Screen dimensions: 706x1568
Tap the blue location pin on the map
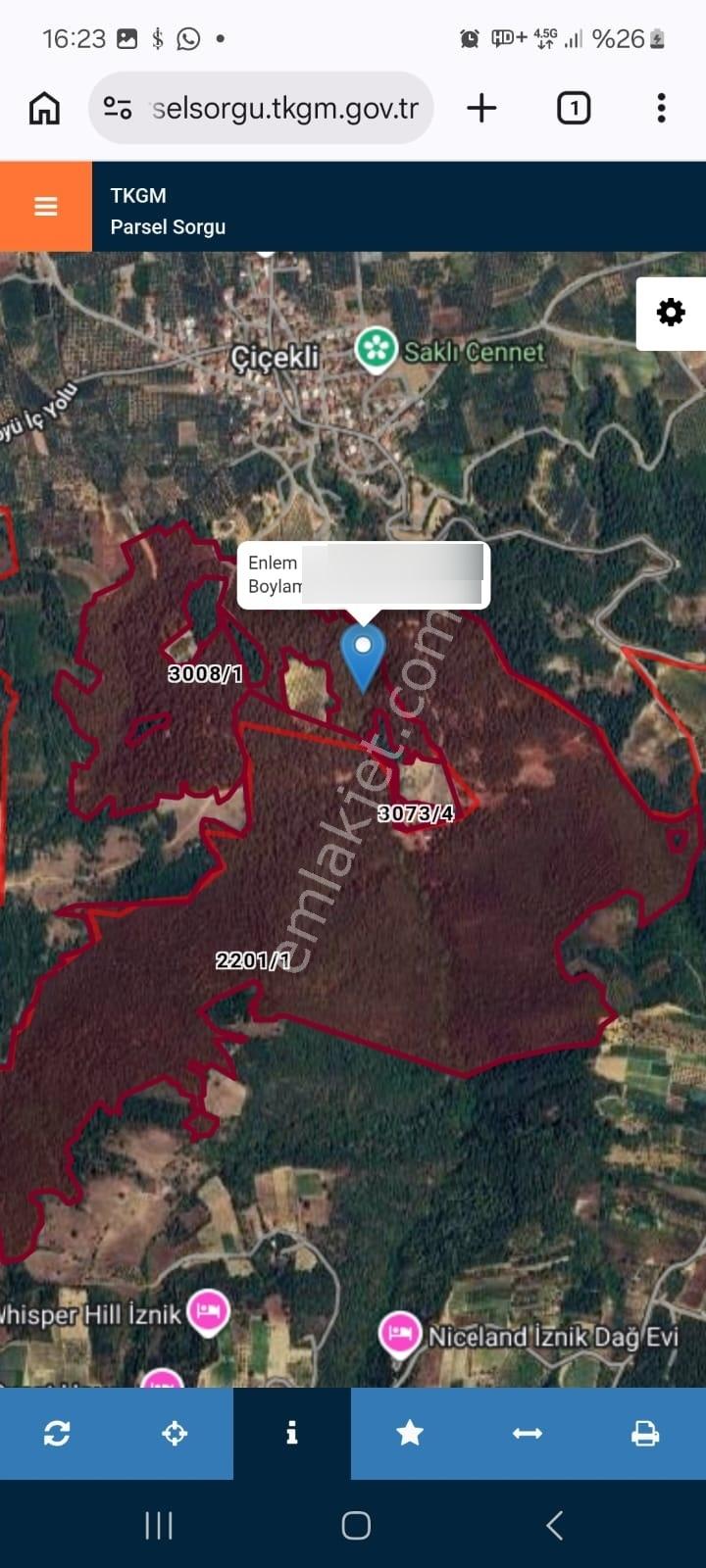(363, 659)
